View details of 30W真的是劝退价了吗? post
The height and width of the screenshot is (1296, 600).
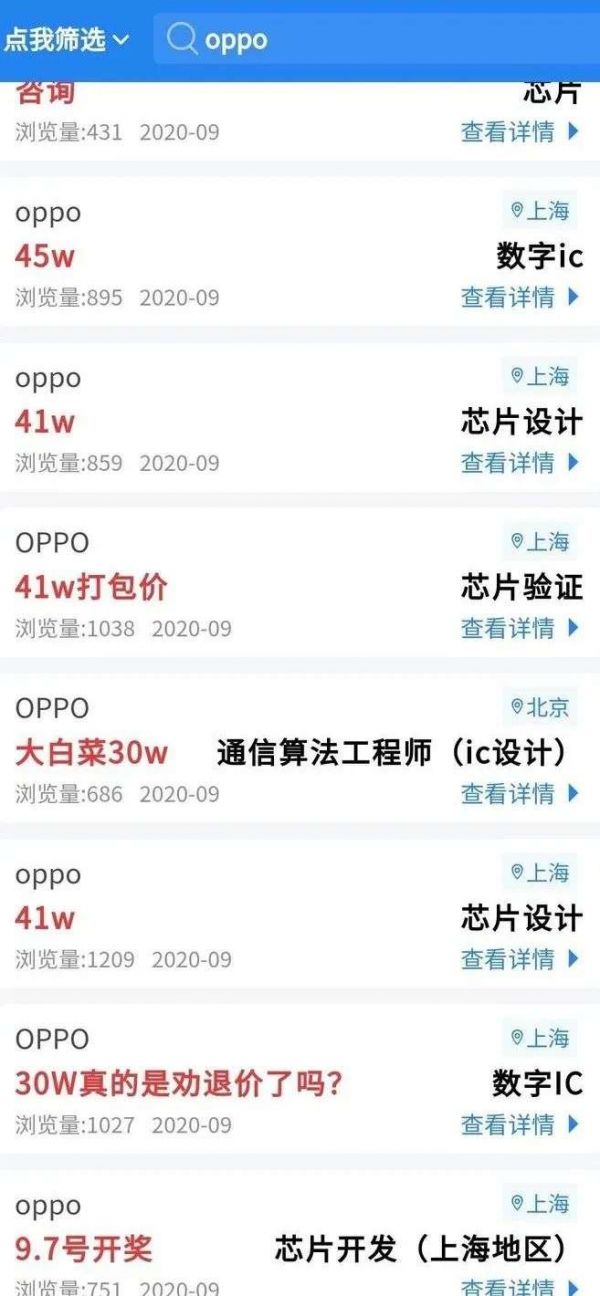pyautogui.click(x=519, y=1125)
